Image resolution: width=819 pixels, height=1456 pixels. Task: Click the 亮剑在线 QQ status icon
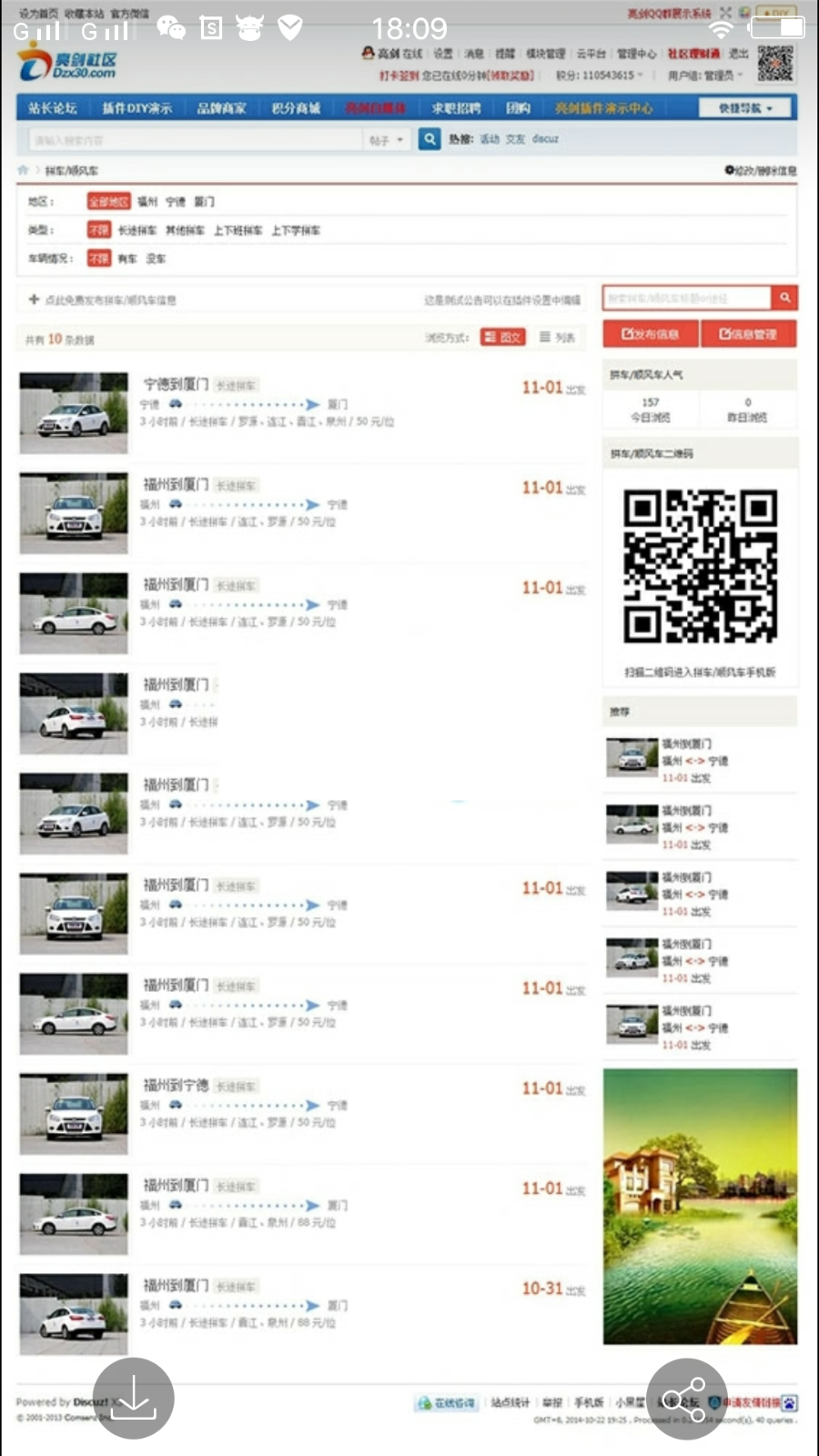point(369,53)
